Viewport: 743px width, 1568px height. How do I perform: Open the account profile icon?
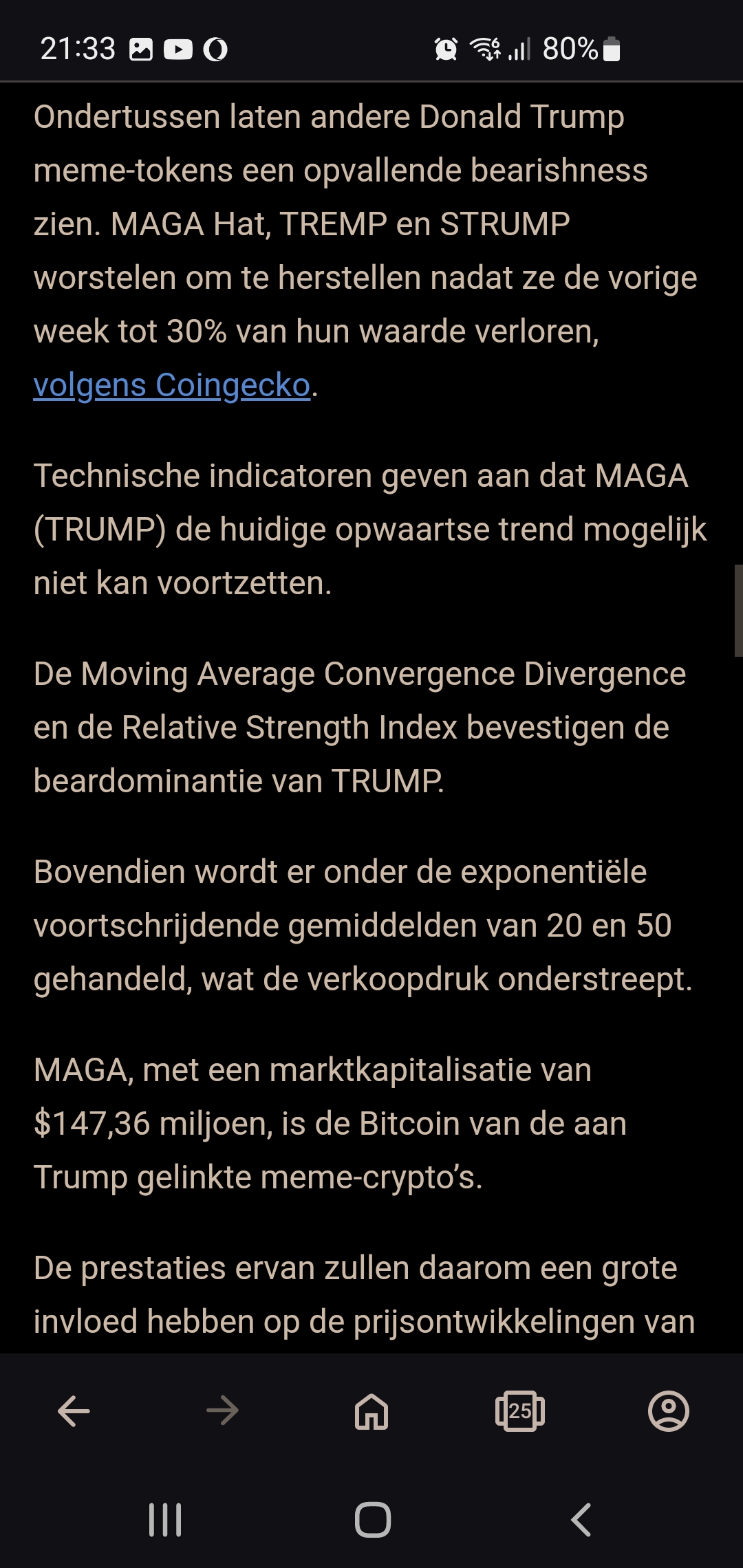669,1411
